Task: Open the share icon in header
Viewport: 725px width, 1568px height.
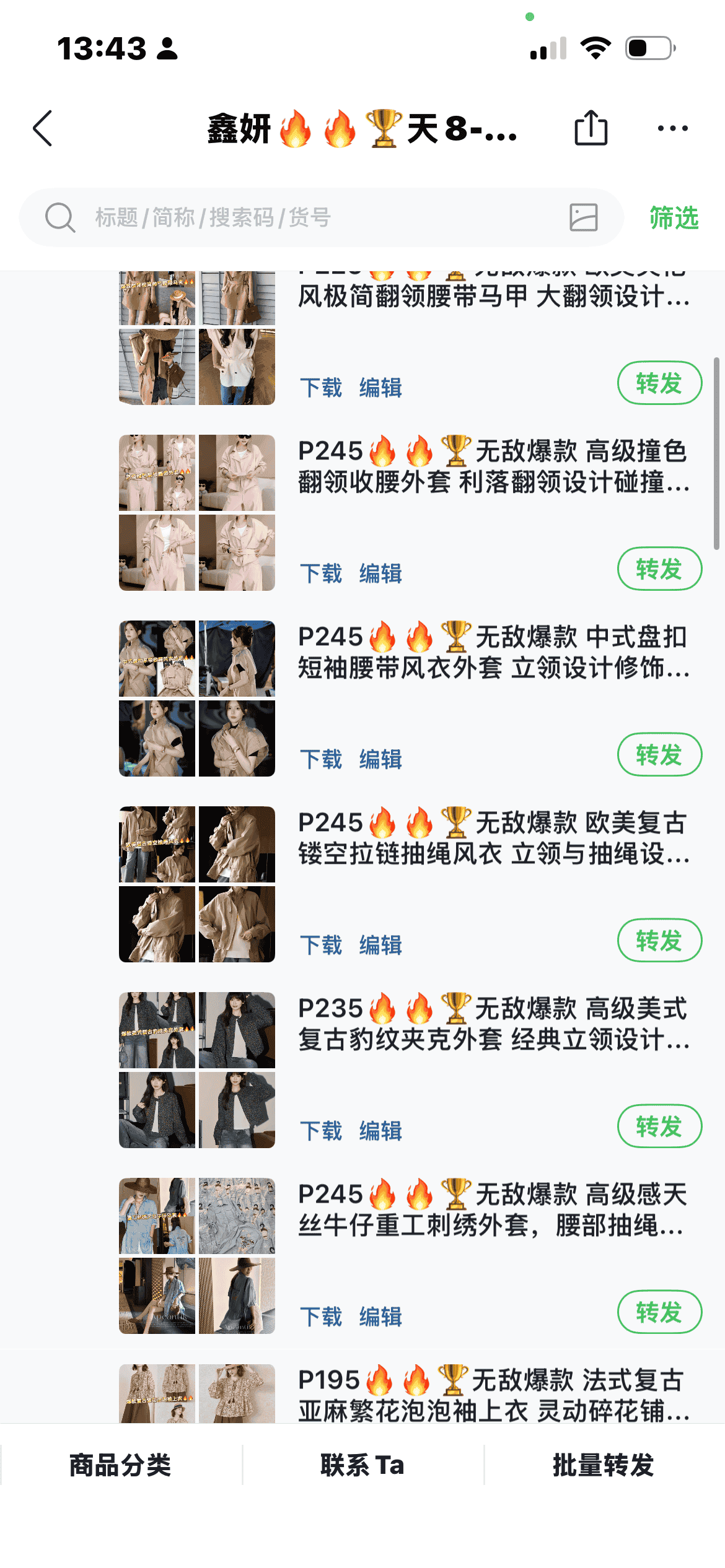Action: [591, 128]
